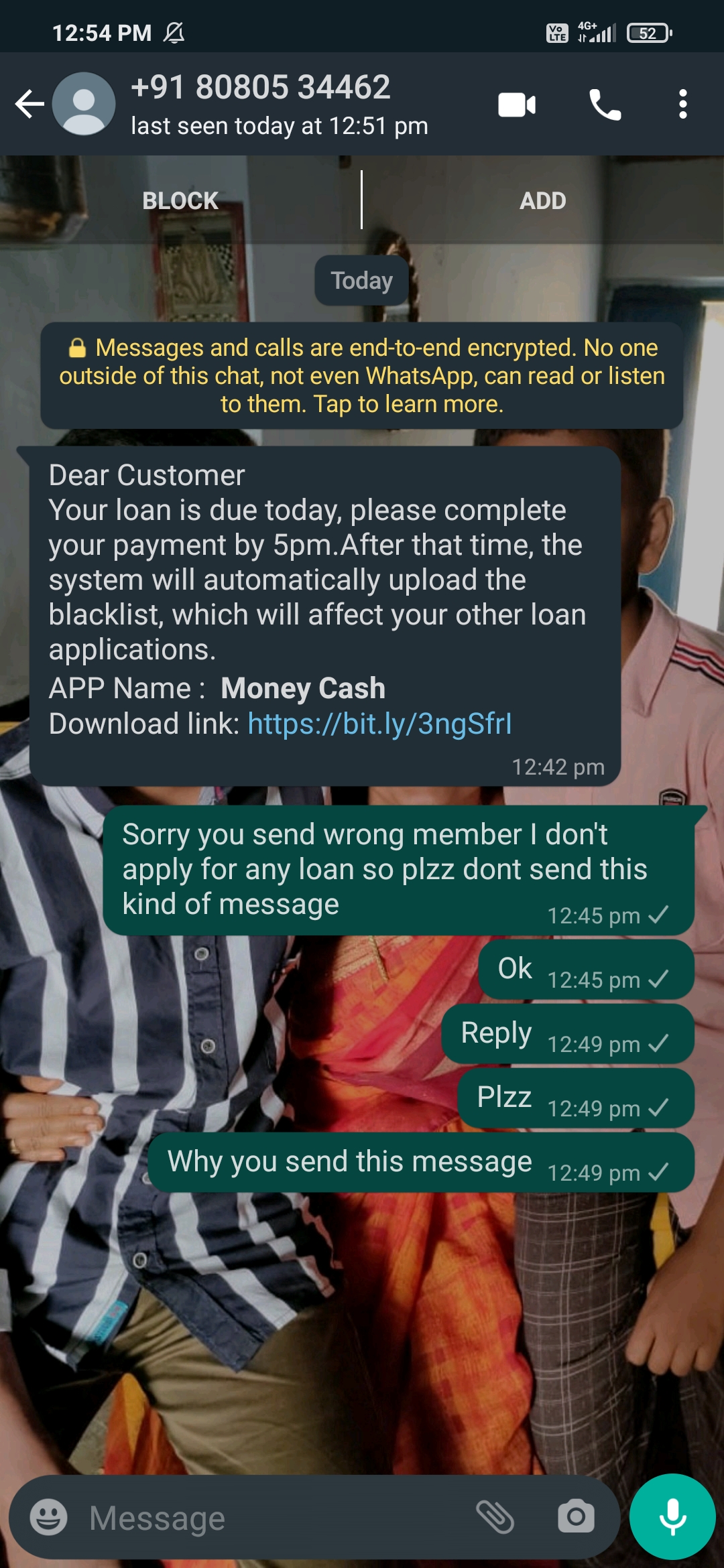Attach a file with the paperclip
The image size is (724, 1568).
pos(495,1517)
